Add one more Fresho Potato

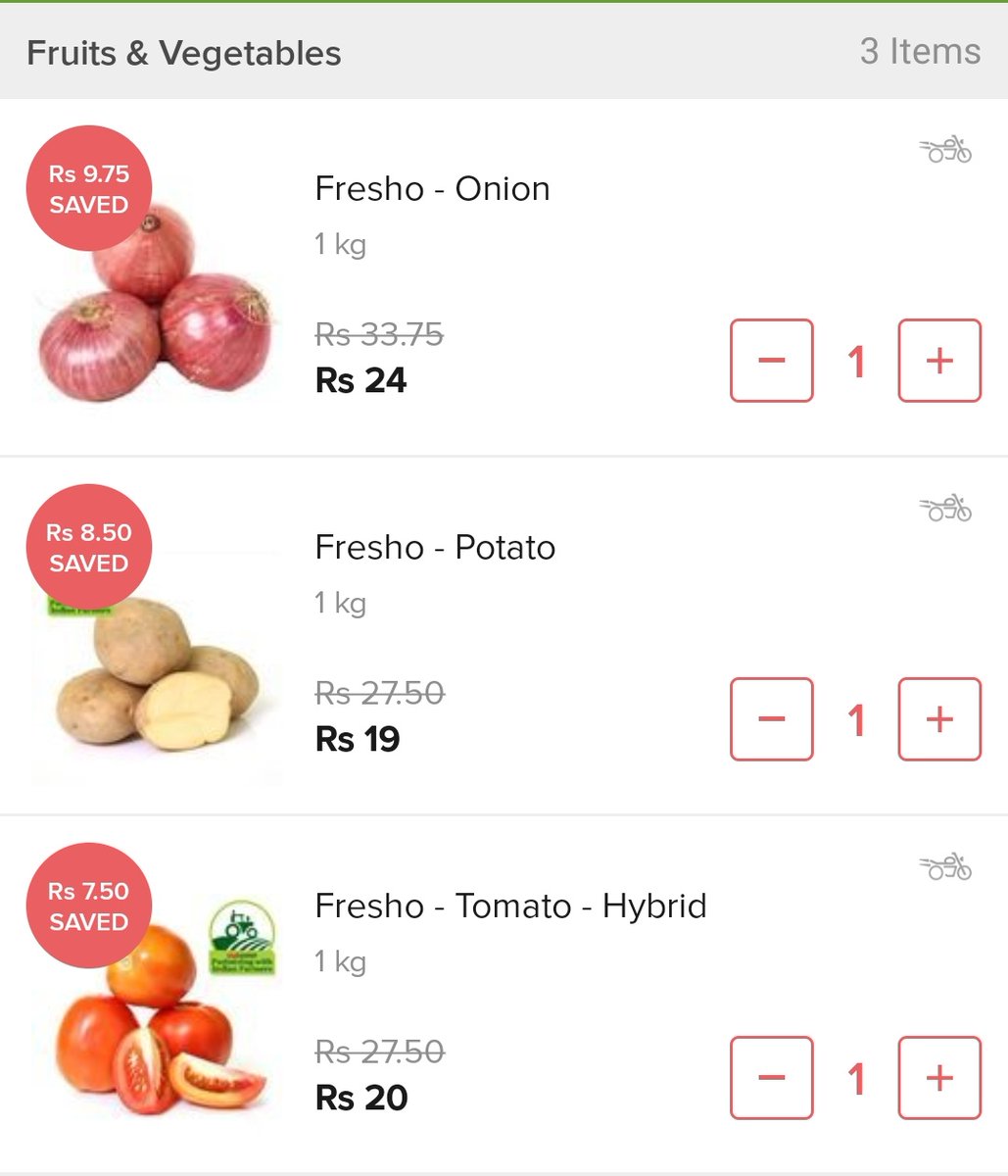click(x=938, y=719)
